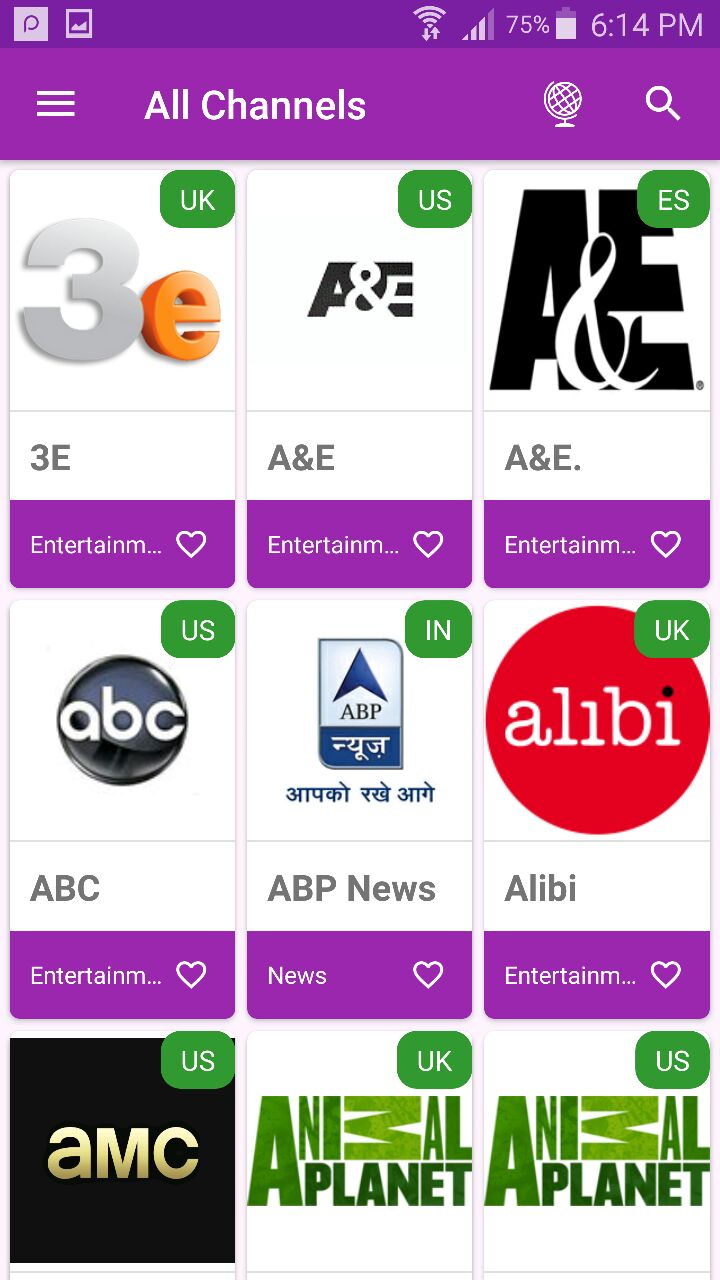Mark Alibi as a favorite
Viewport: 720px width, 1280px height.
(x=666, y=975)
